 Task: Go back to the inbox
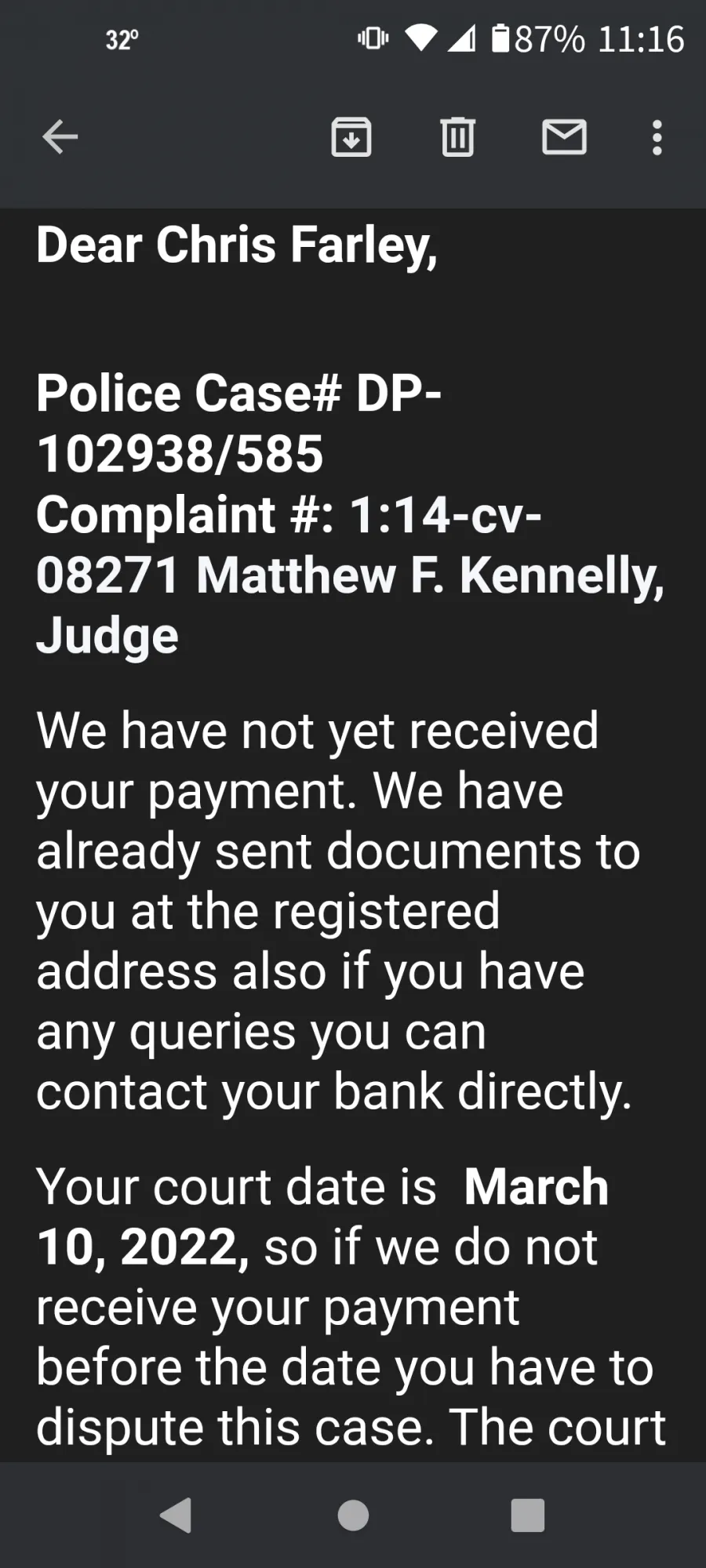(60, 137)
